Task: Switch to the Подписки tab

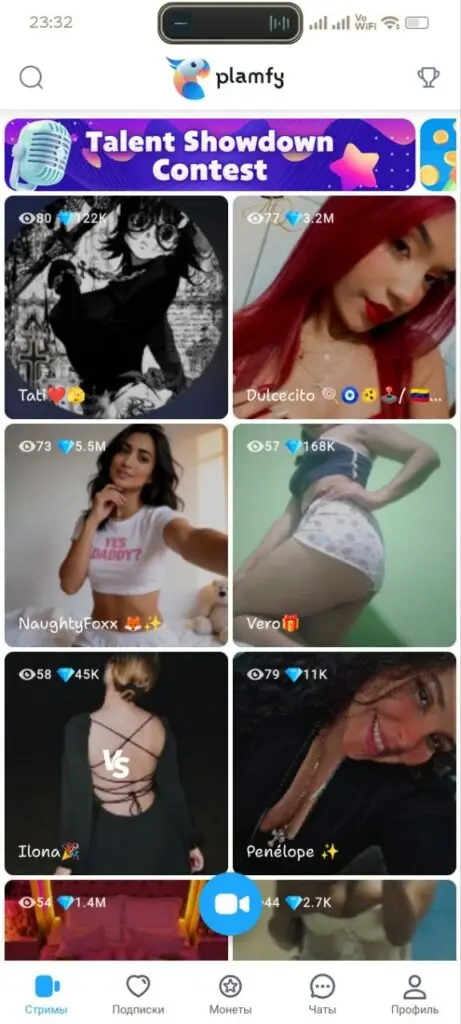Action: (138, 995)
